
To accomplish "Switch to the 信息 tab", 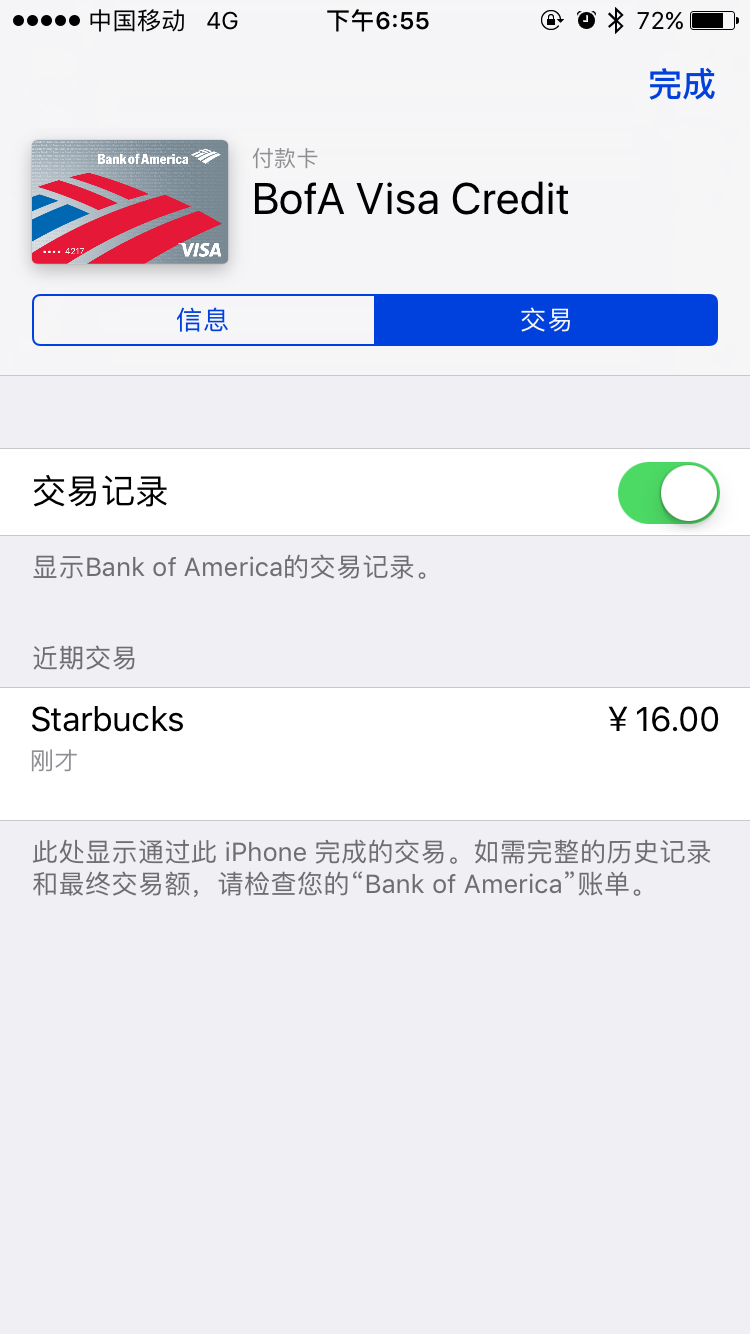I will click(203, 320).
